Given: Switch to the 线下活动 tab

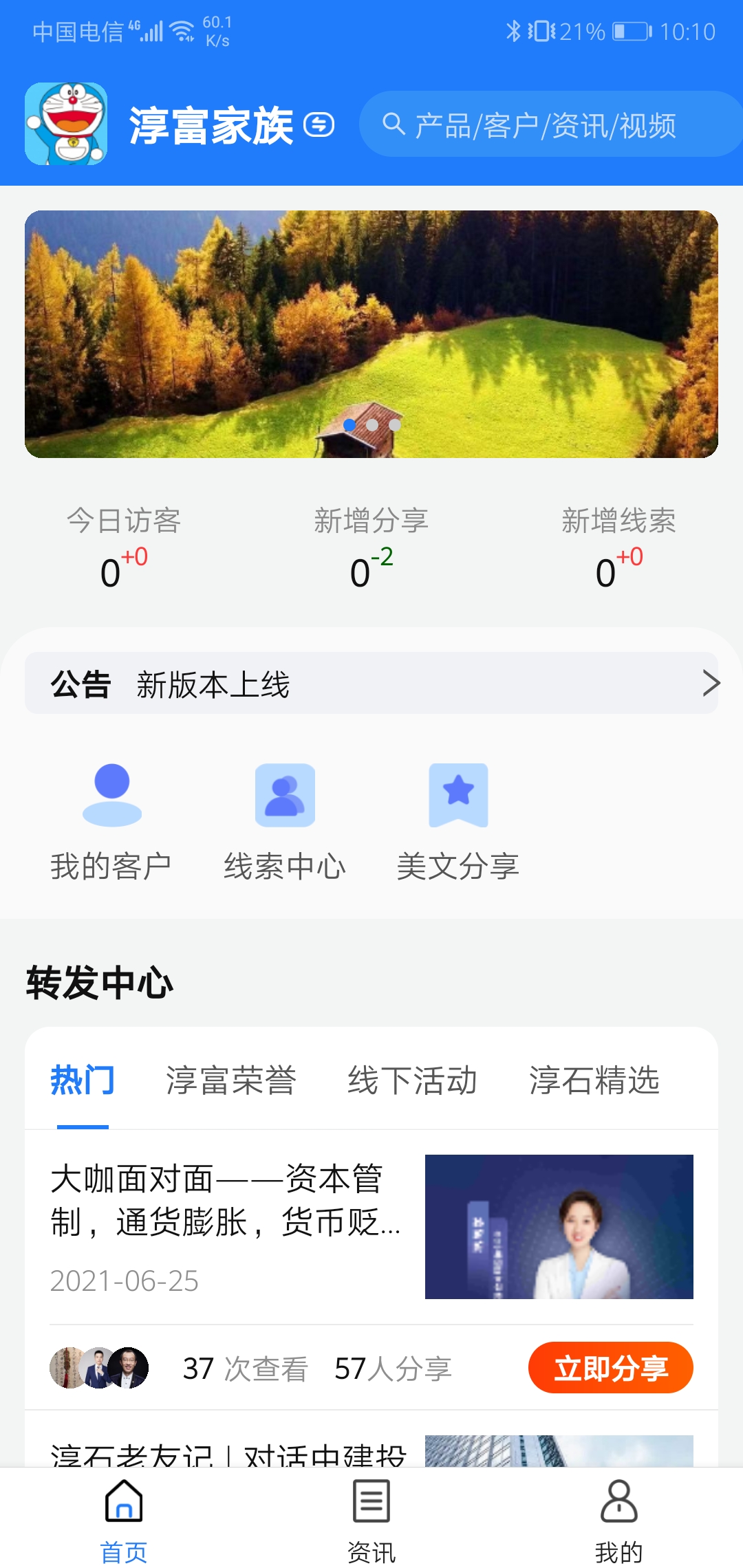Looking at the screenshot, I should pyautogui.click(x=412, y=1080).
